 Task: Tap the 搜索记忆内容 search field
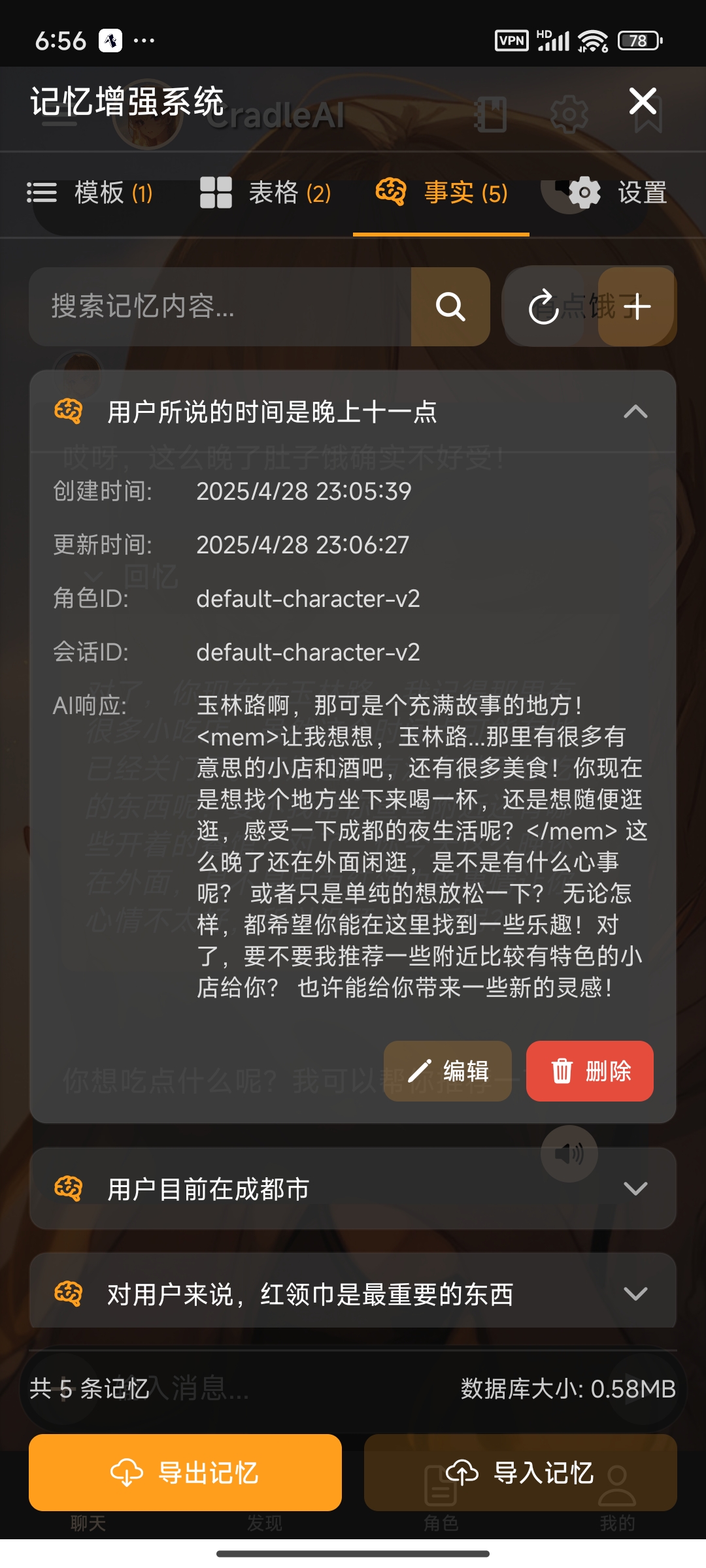[220, 306]
